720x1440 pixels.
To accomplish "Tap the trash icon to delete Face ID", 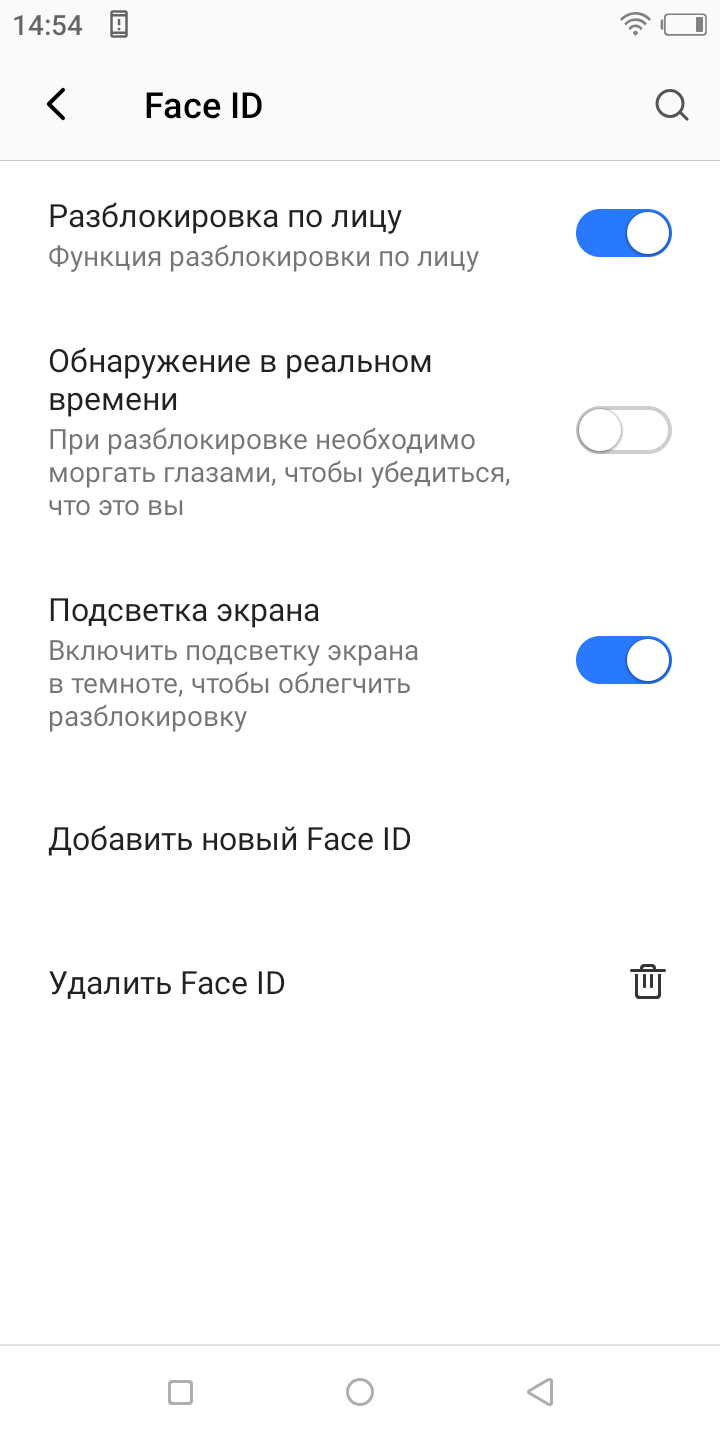I will coord(648,982).
